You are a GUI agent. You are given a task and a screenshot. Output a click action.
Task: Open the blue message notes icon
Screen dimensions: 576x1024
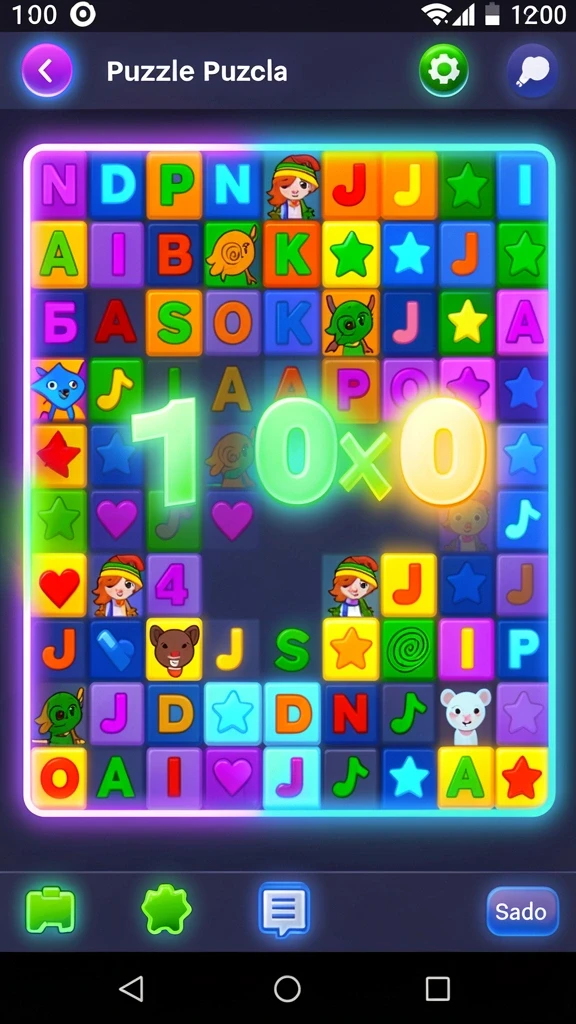[284, 909]
